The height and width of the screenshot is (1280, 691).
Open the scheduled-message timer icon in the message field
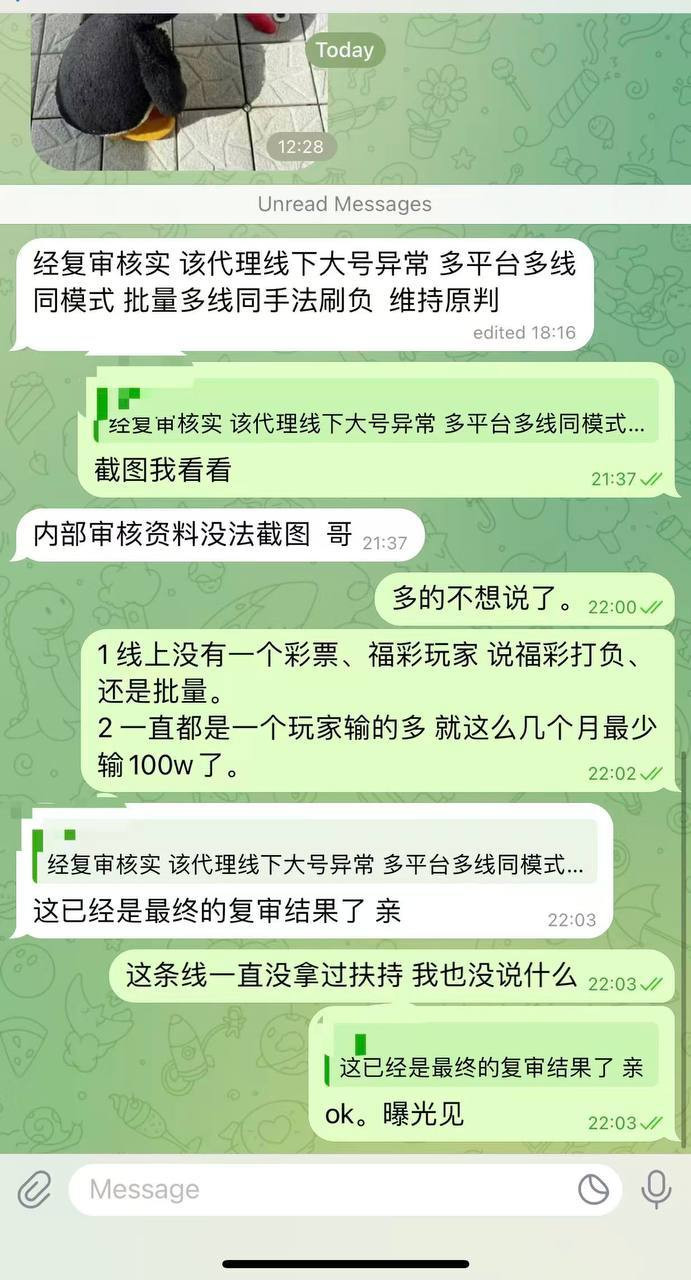594,1189
